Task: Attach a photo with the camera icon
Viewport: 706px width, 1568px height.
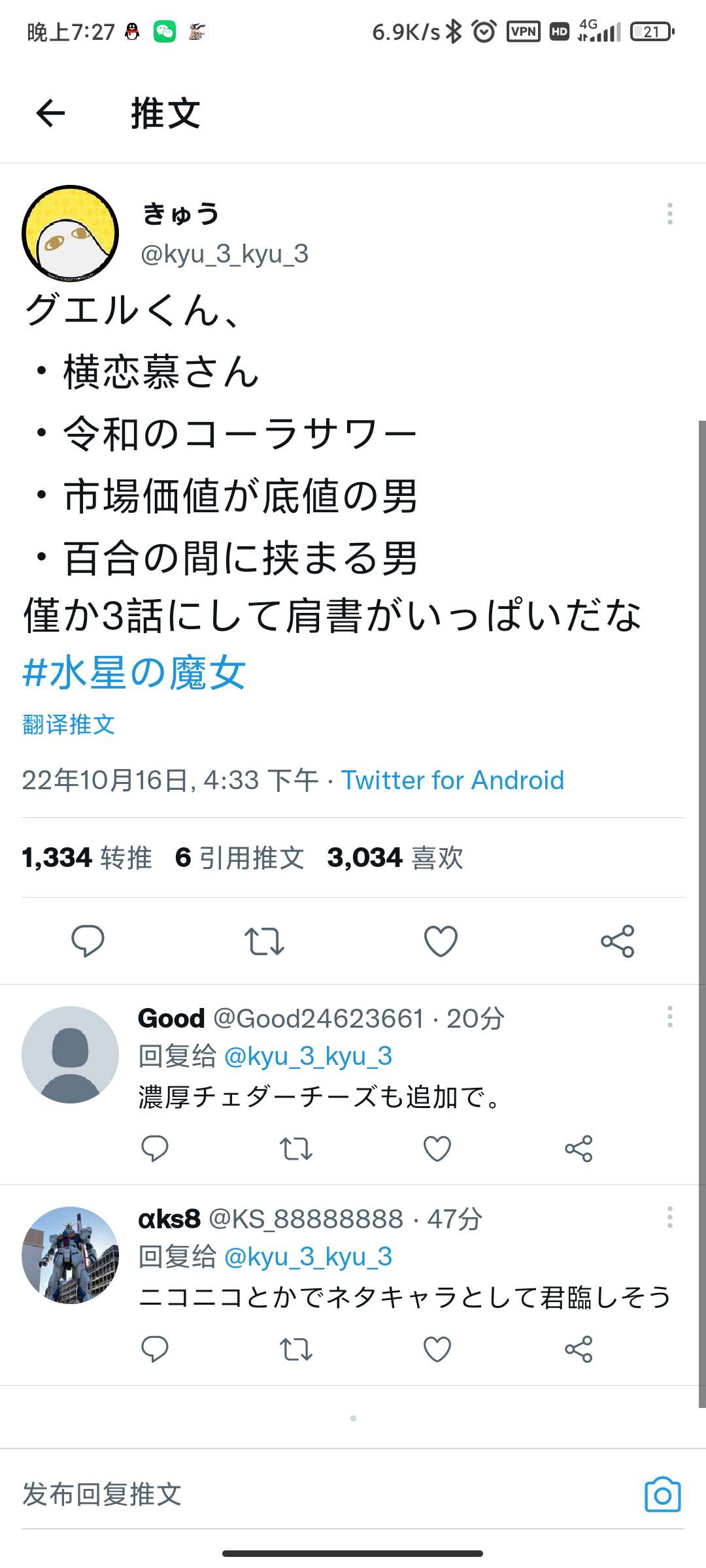Action: tap(662, 1495)
